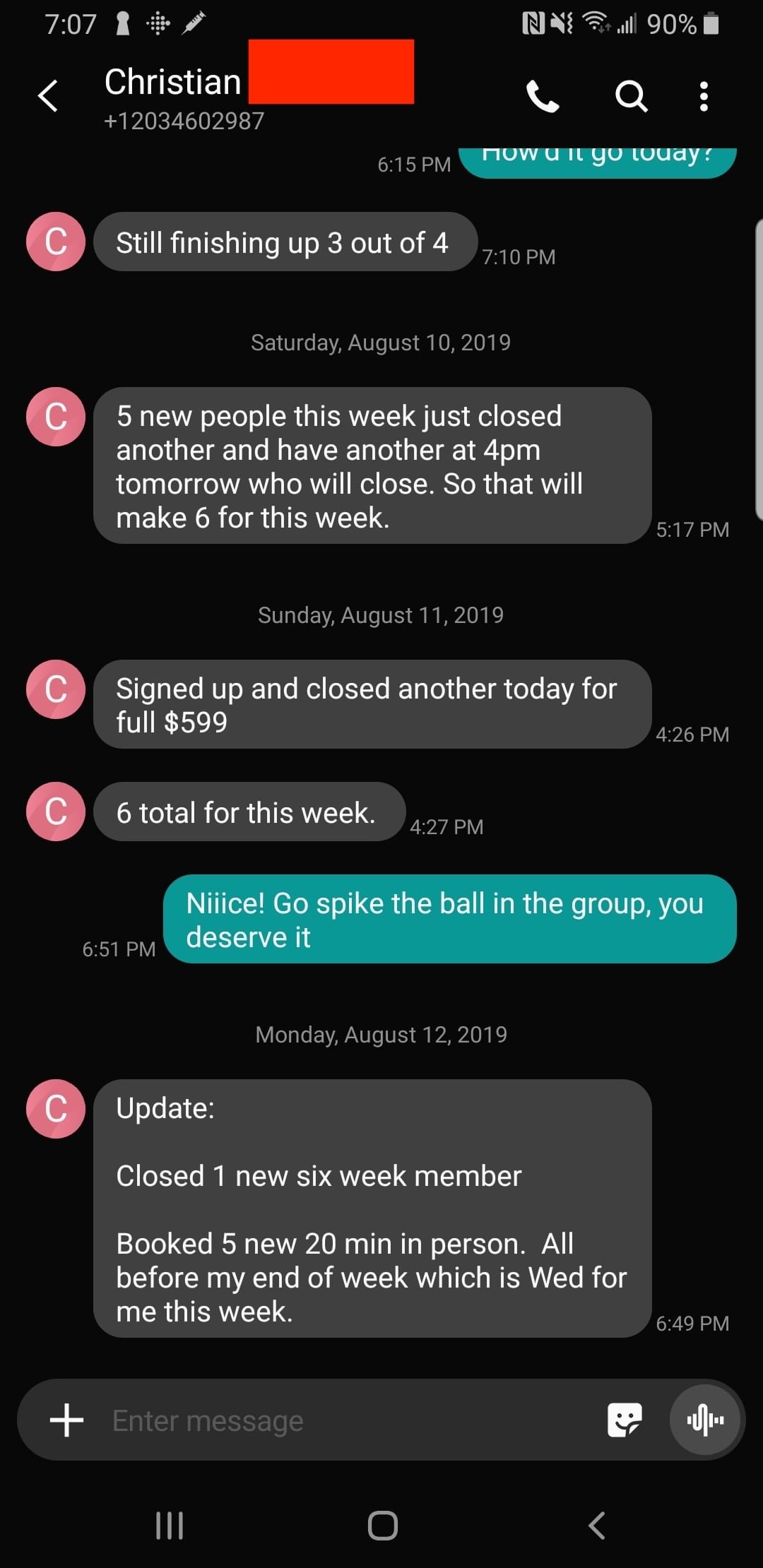Screen dimensions: 763x1568
Task: Start a voice message recording
Action: click(x=705, y=1420)
